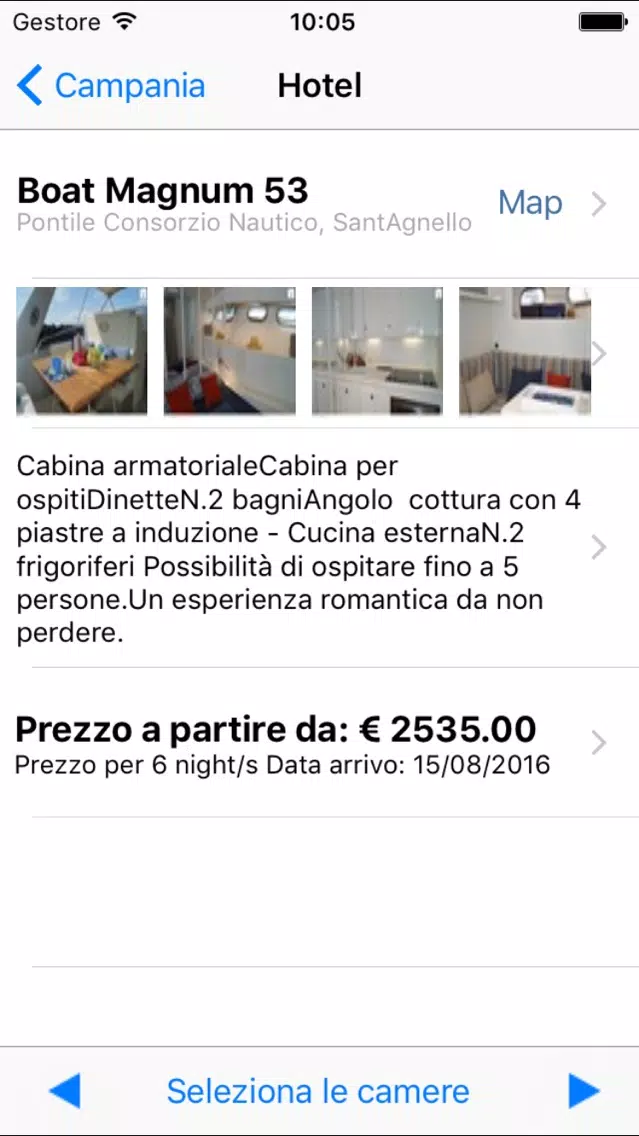Screen dimensions: 639x1136
Task: View the cabin photo with round portholes
Action: click(230, 351)
